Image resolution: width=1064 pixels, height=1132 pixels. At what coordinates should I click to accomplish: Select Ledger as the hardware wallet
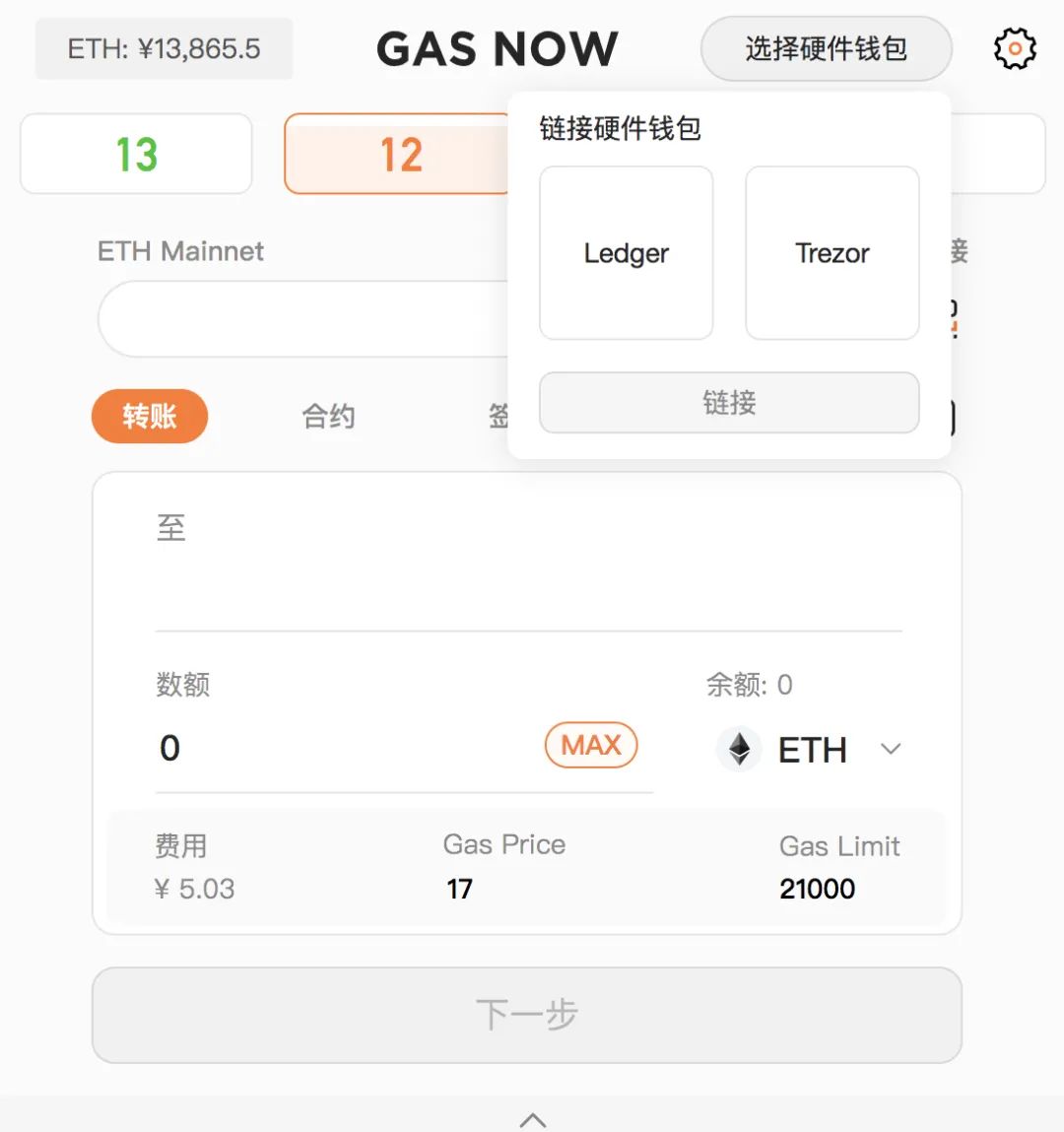[x=625, y=253]
